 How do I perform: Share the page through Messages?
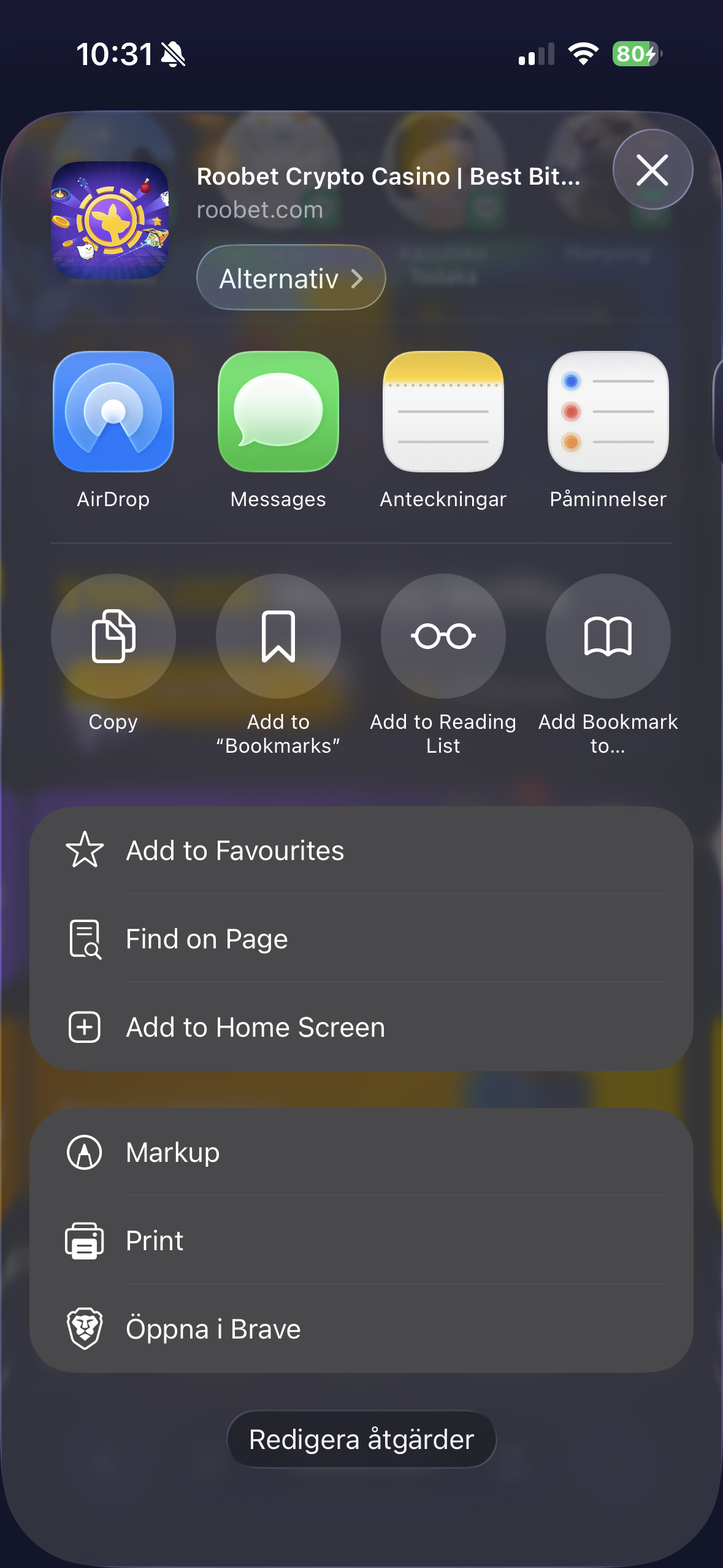278,412
